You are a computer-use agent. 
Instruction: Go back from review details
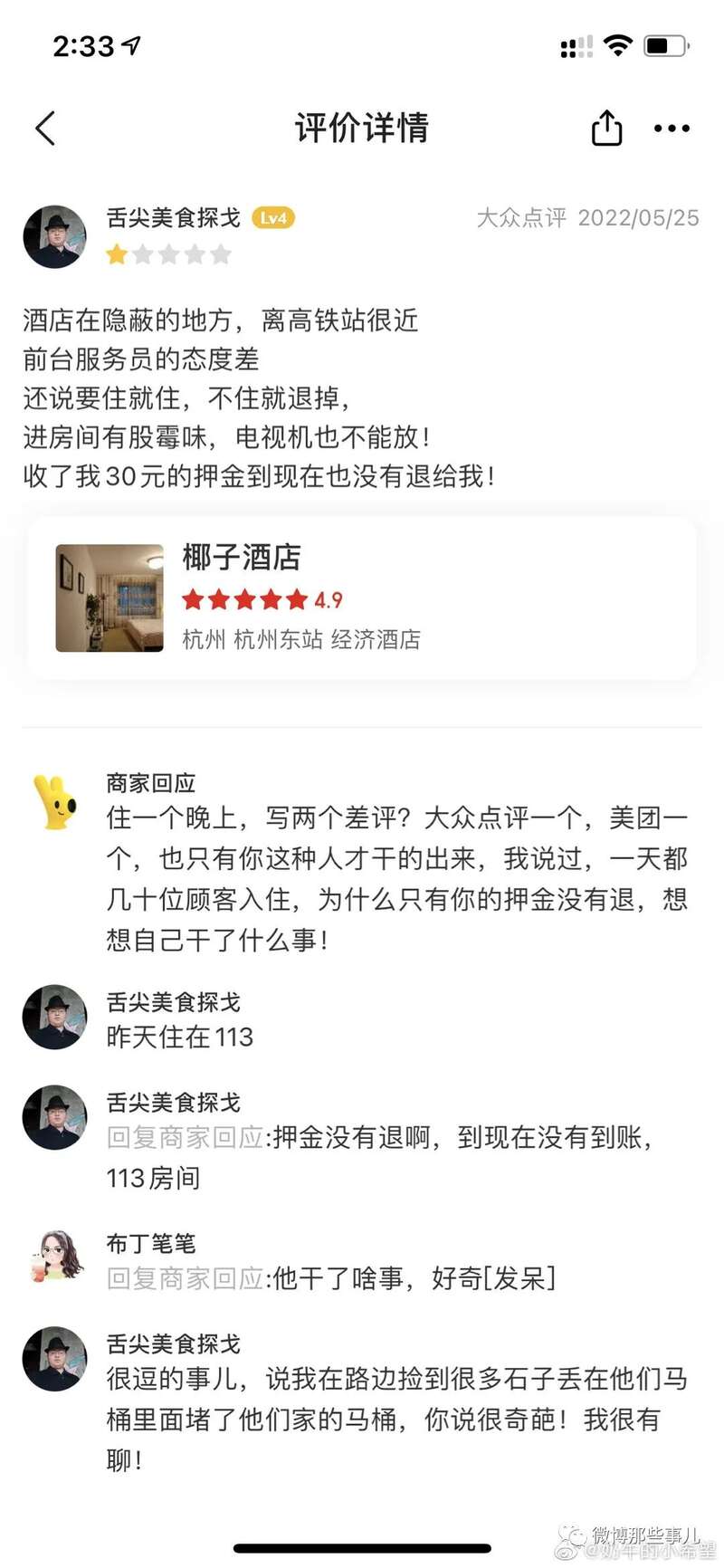pyautogui.click(x=45, y=129)
